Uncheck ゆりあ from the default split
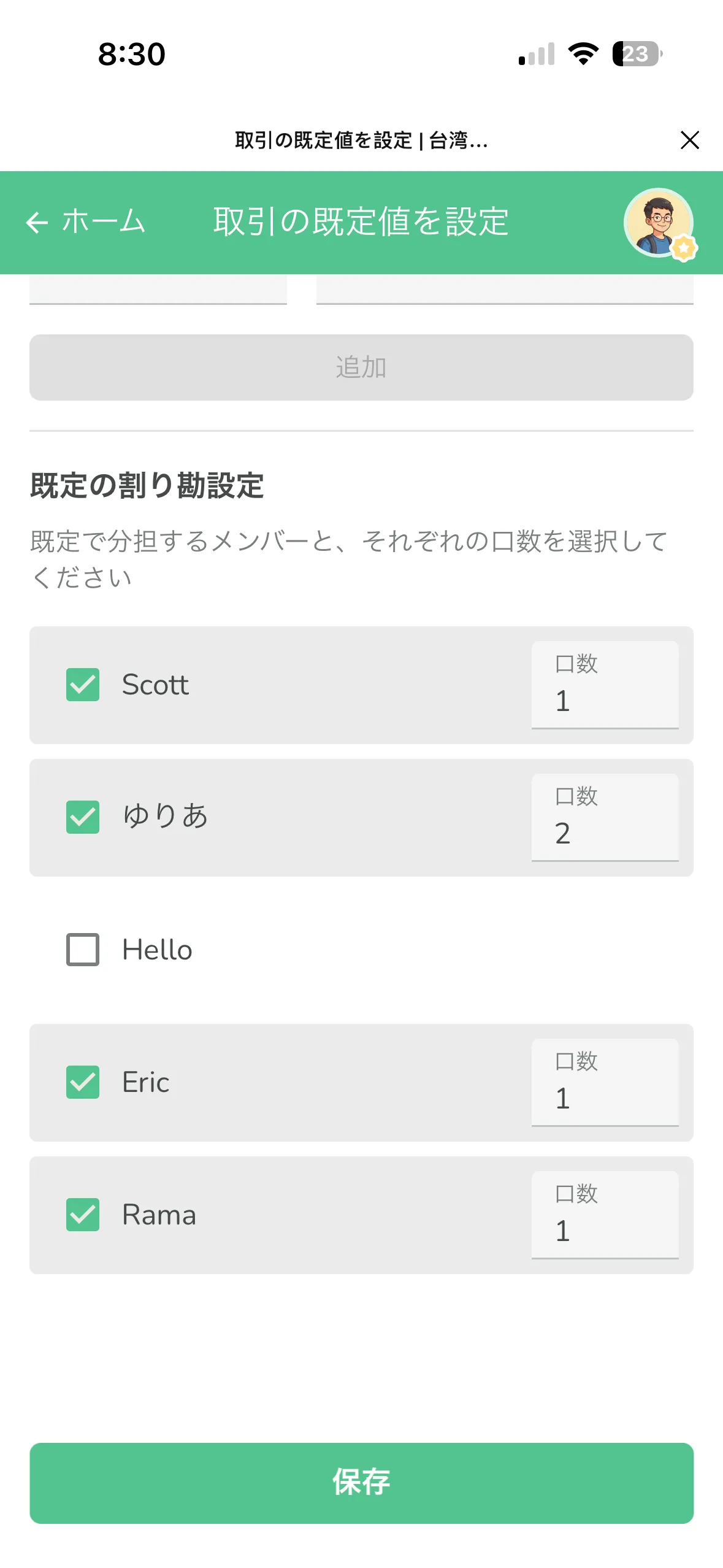Image resolution: width=723 pixels, height=1568 pixels. (82, 817)
